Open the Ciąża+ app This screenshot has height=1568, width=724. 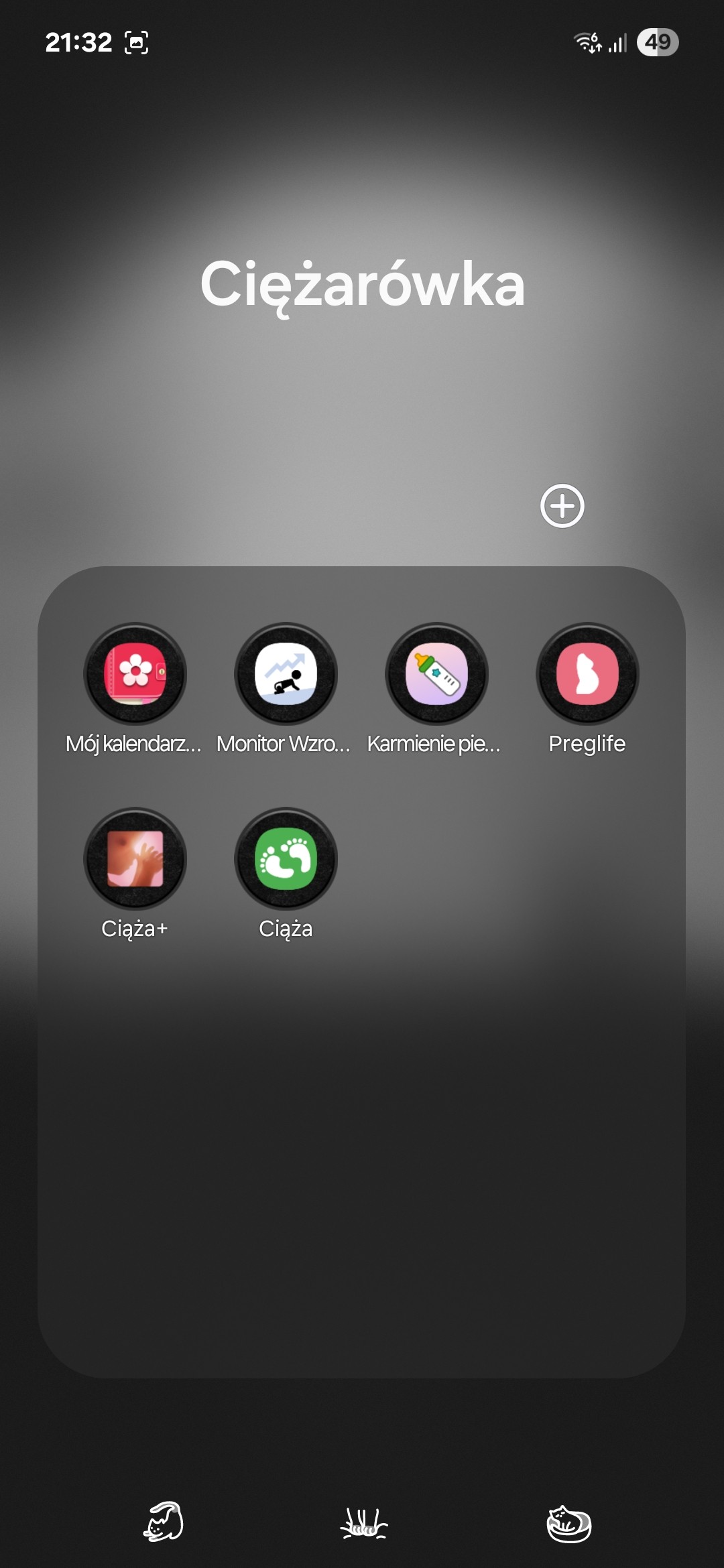(x=135, y=858)
